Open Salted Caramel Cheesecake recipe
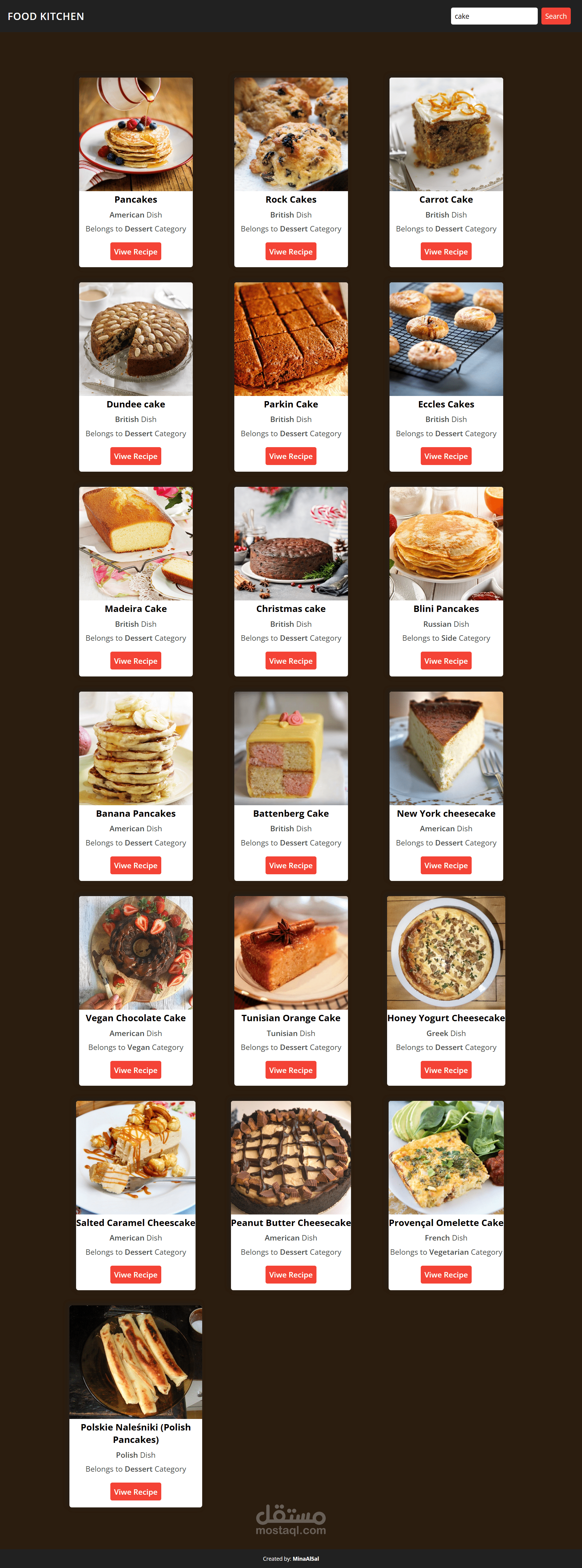 136,1275
